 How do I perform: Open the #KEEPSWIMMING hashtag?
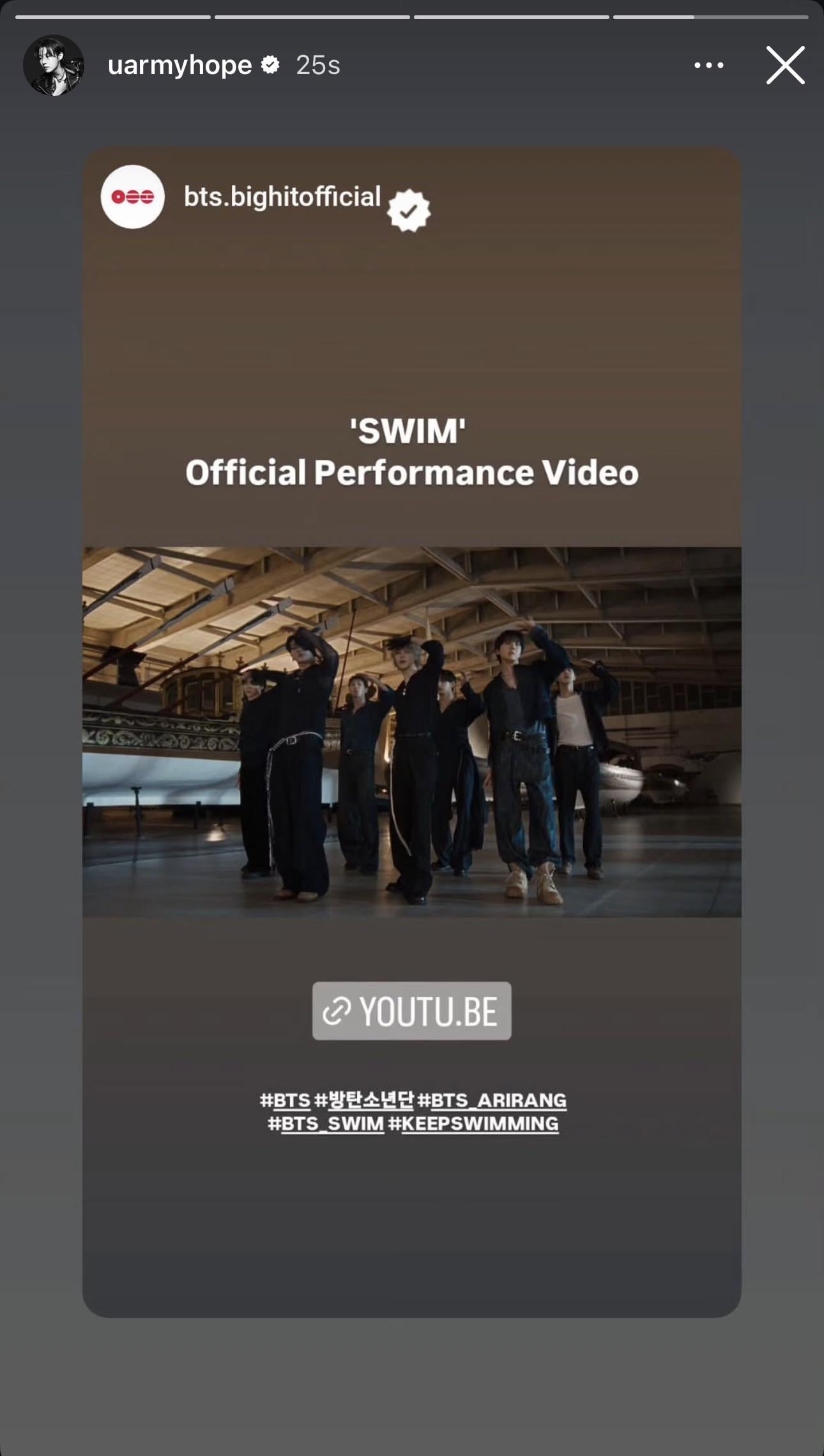pyautogui.click(x=473, y=1124)
